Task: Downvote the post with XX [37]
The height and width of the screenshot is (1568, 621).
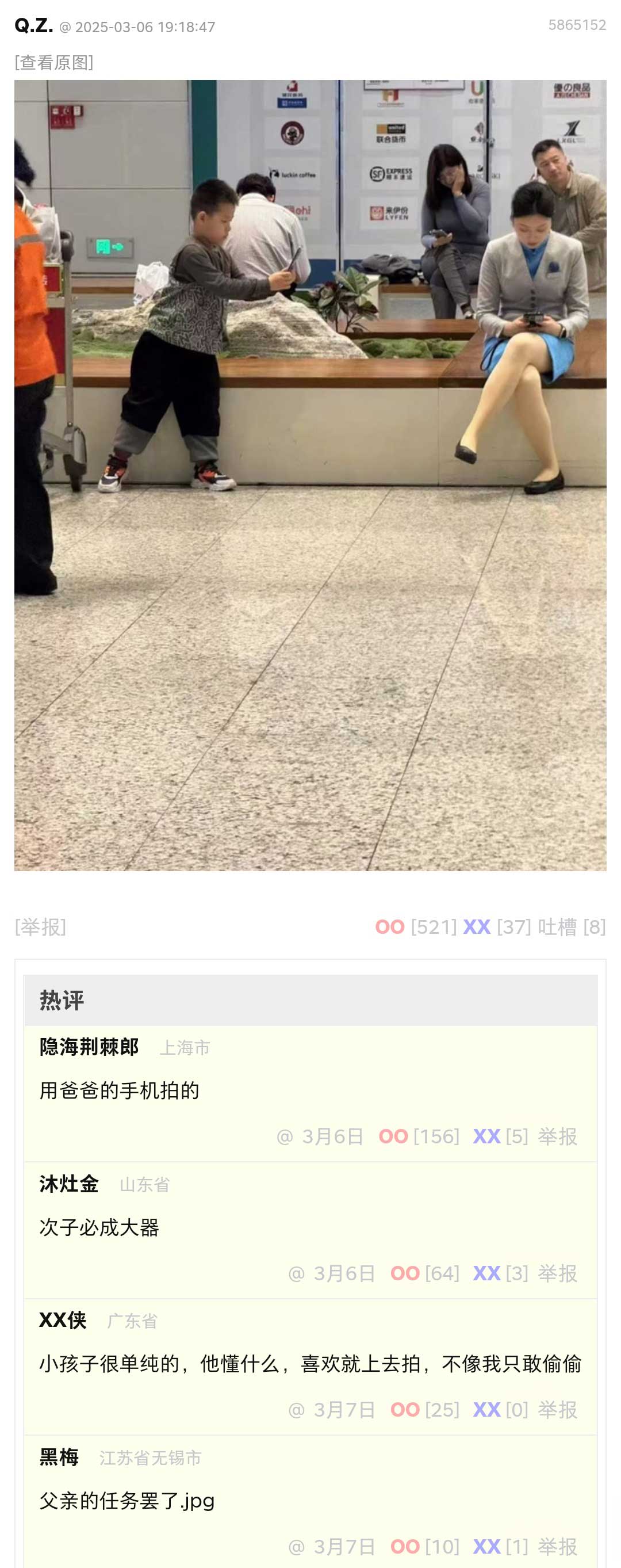Action: pos(477,927)
